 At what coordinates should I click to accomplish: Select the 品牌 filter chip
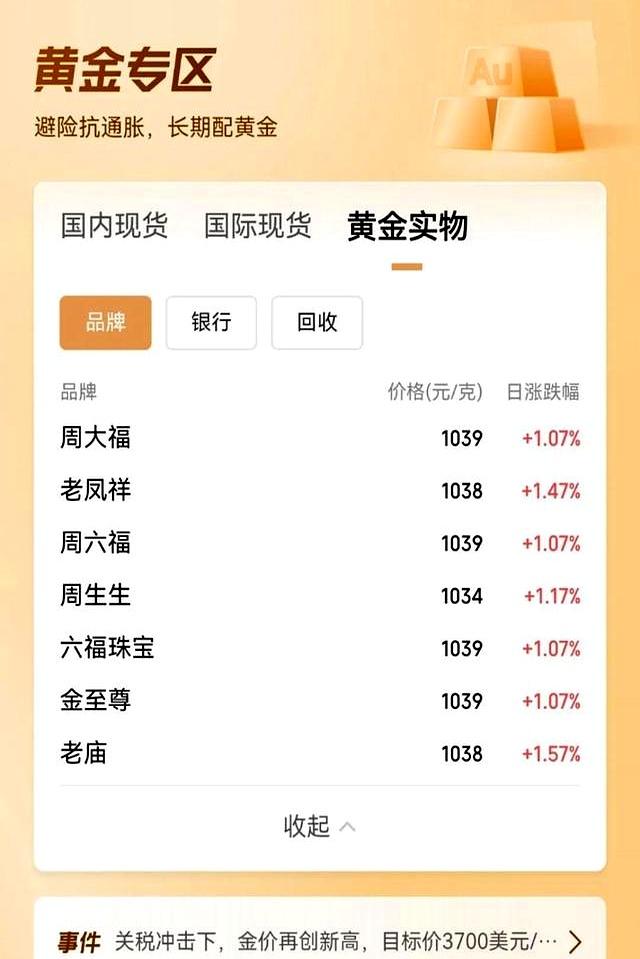(x=105, y=322)
